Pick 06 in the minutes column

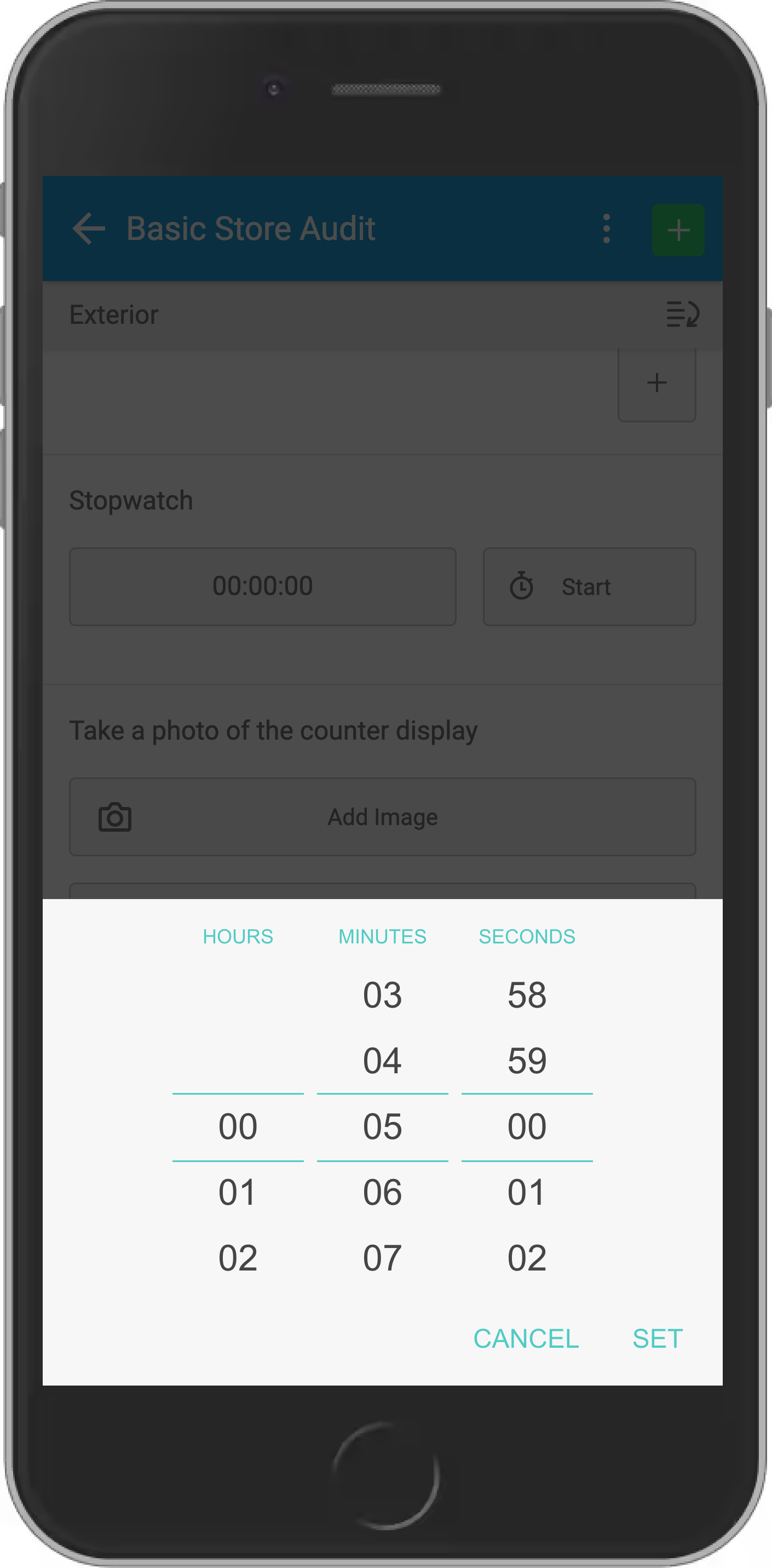click(x=382, y=1192)
